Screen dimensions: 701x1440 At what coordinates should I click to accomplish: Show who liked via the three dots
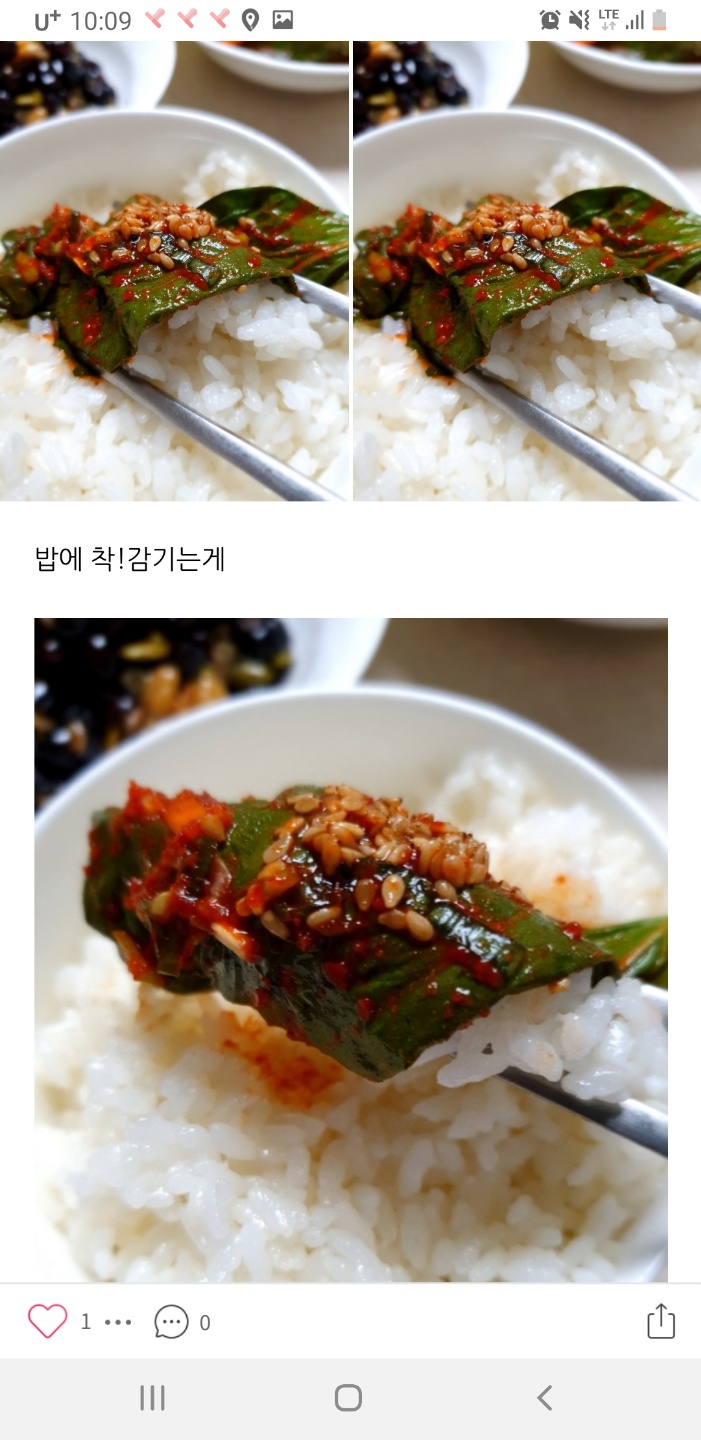[118, 1322]
